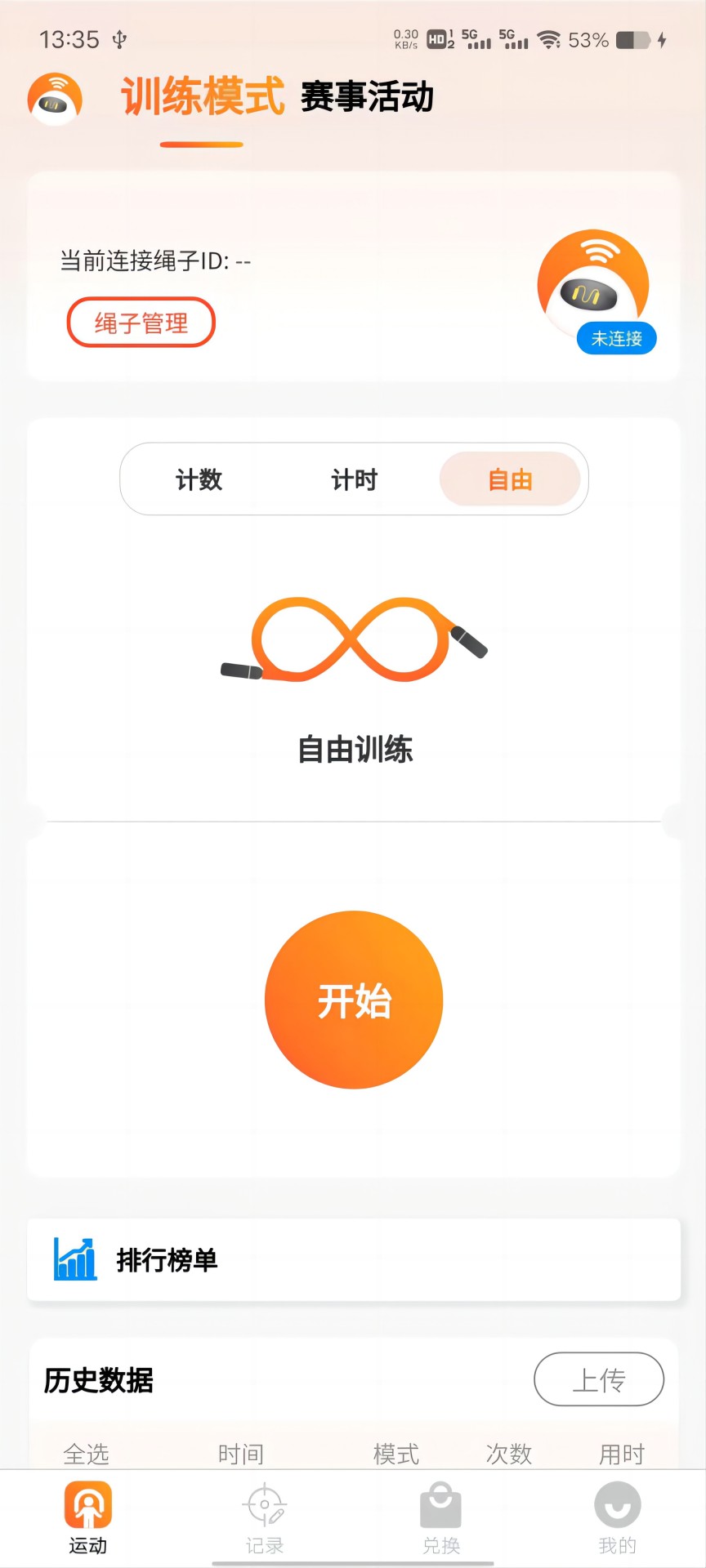Toggle the 全选 select-all option
Screen dimensions: 706x1568
click(x=87, y=1454)
